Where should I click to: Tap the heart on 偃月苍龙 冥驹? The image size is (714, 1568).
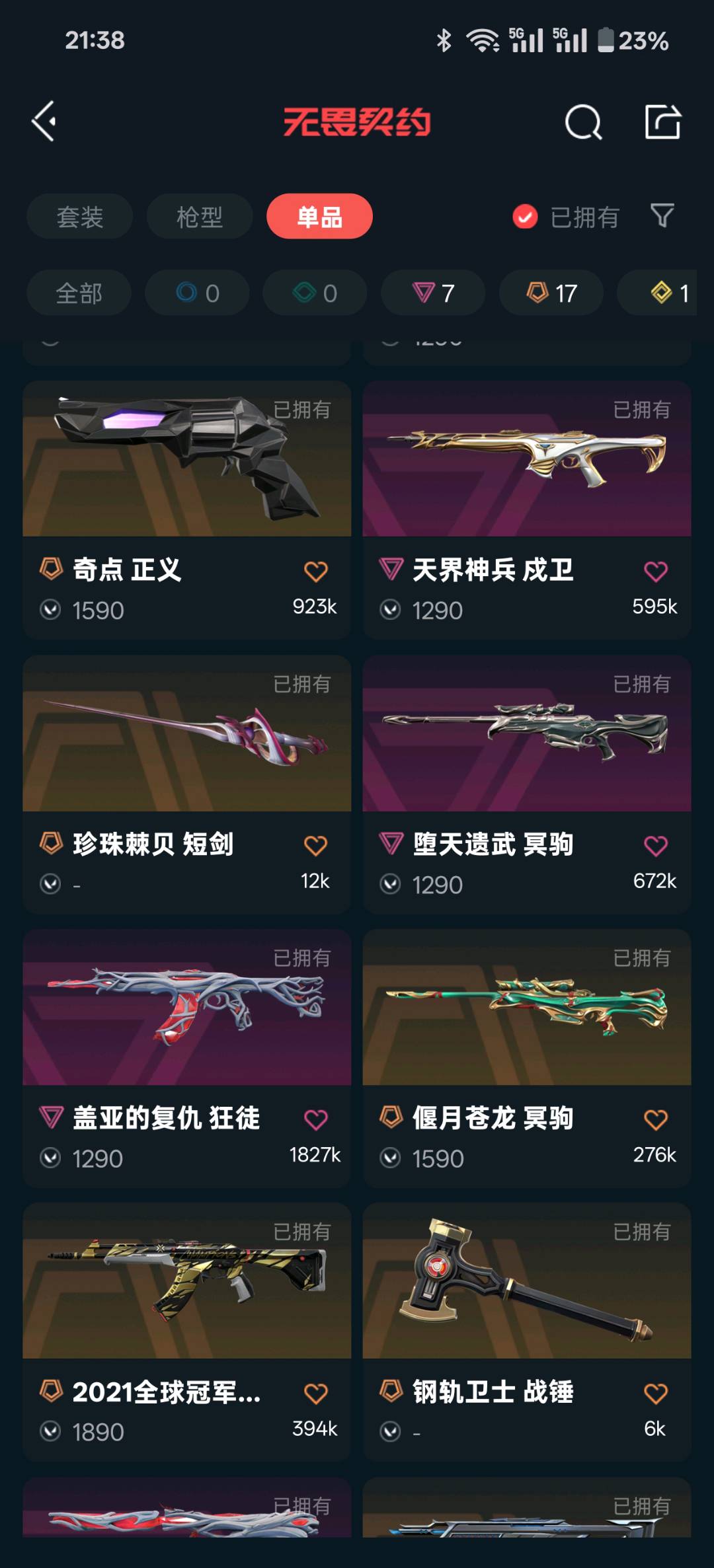[655, 1120]
